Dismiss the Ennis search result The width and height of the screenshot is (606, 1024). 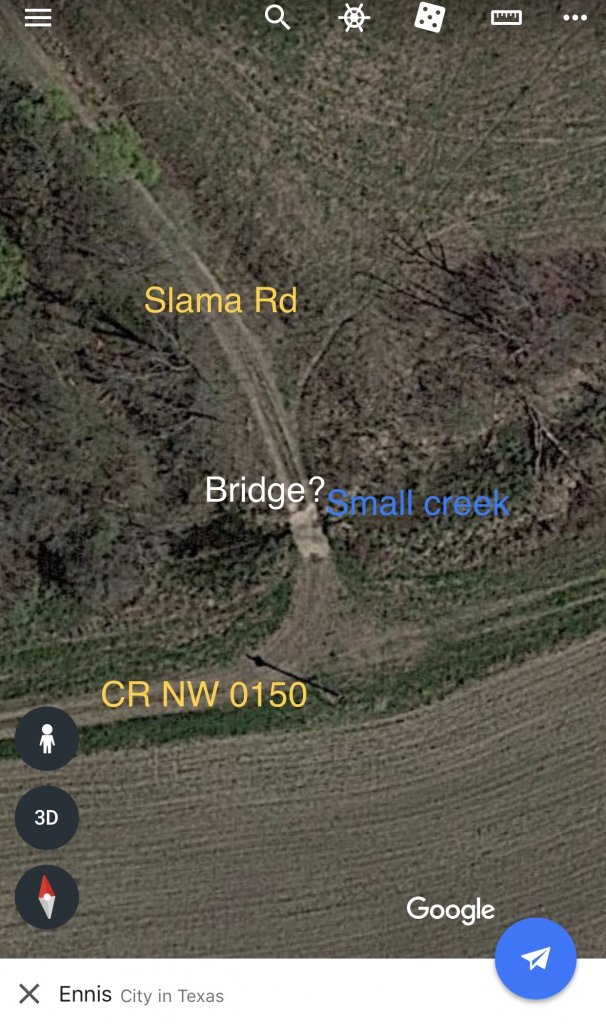click(30, 994)
